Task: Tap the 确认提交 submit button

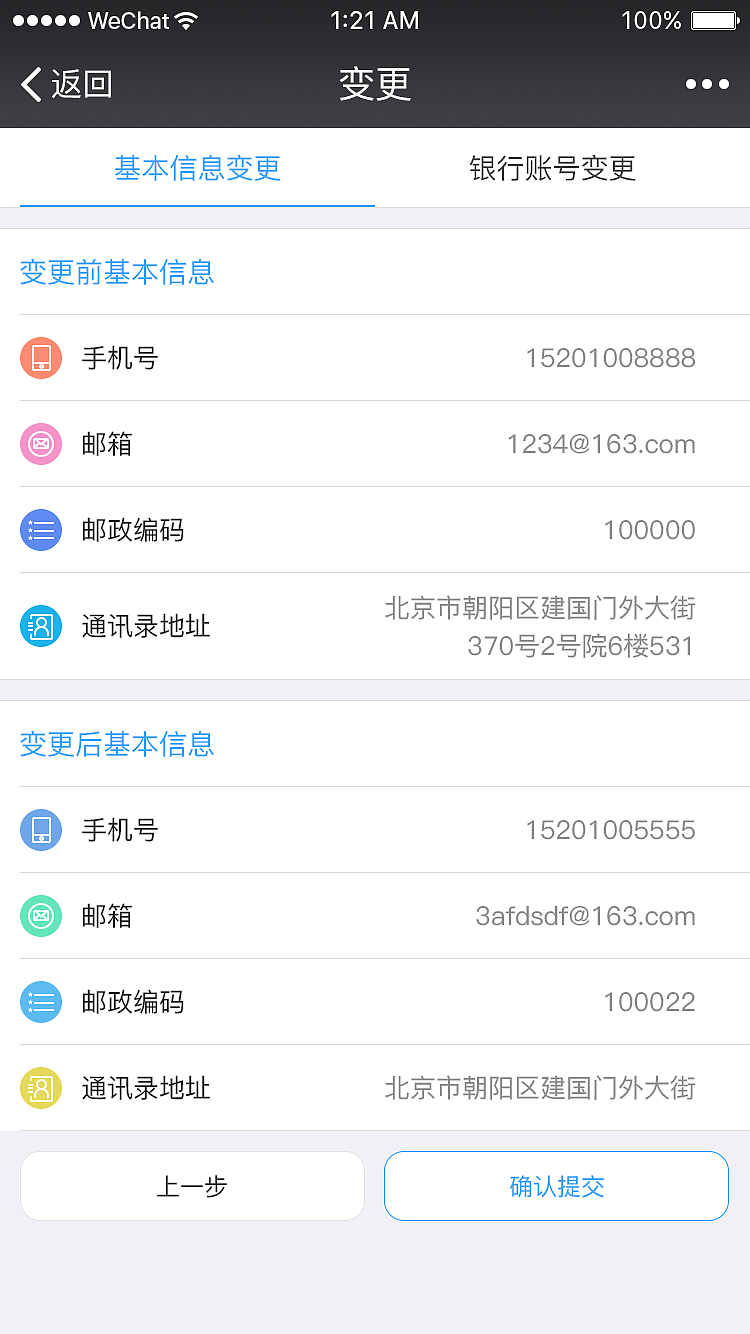Action: pos(556,1186)
